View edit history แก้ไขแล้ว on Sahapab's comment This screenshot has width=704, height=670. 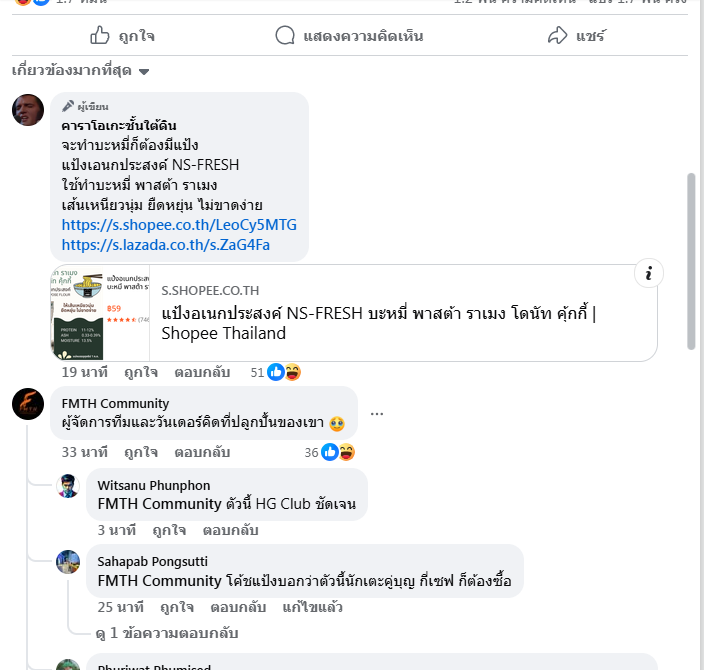pos(312,607)
